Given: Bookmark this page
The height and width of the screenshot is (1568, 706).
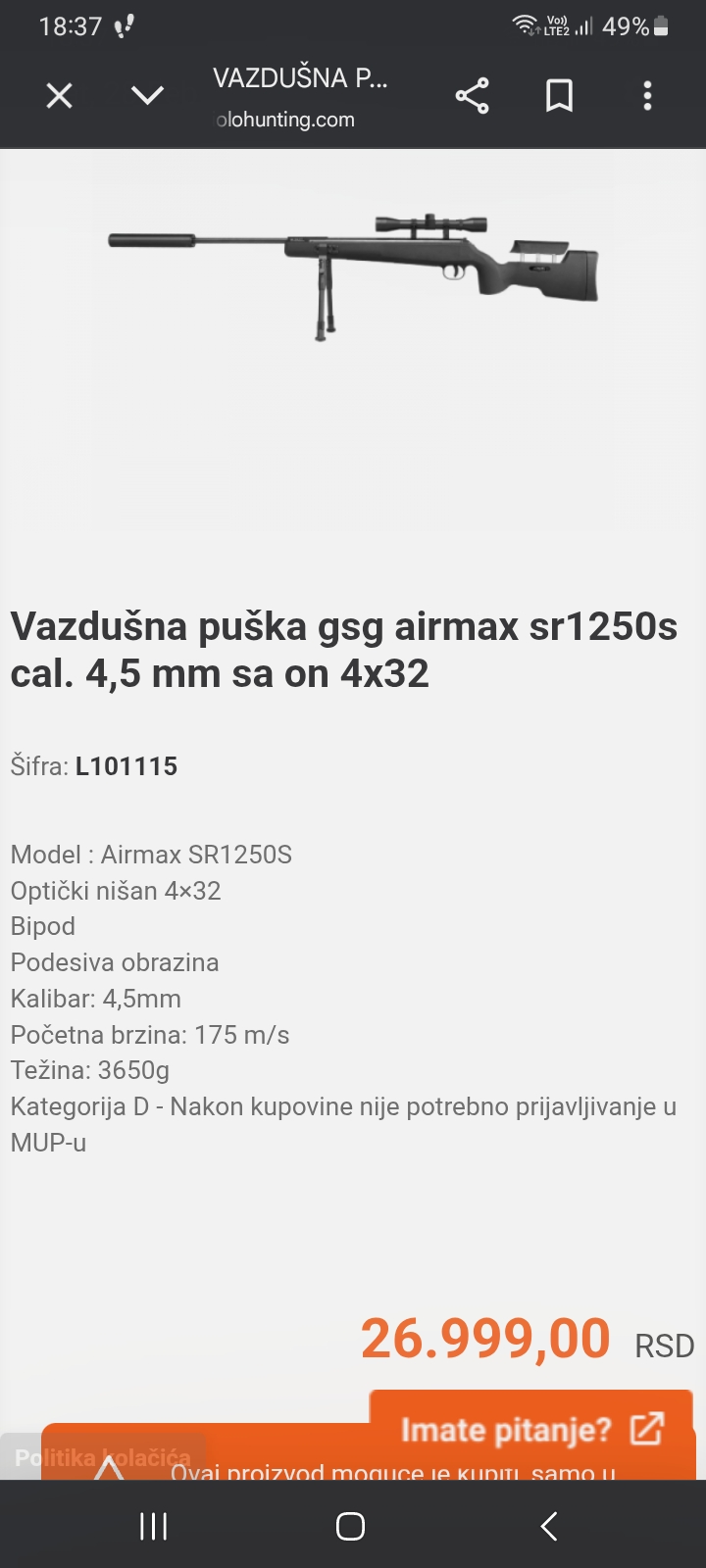Looking at the screenshot, I should coord(559,96).
